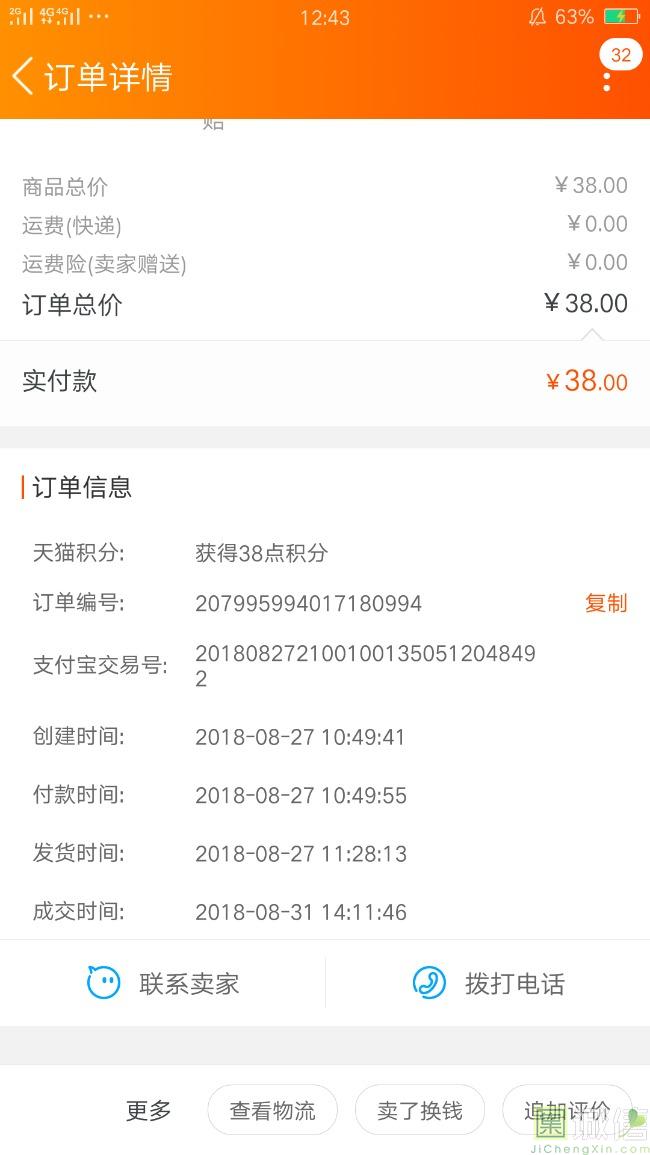View shipping details with 查看物流
The height and width of the screenshot is (1155, 650).
click(x=272, y=1110)
